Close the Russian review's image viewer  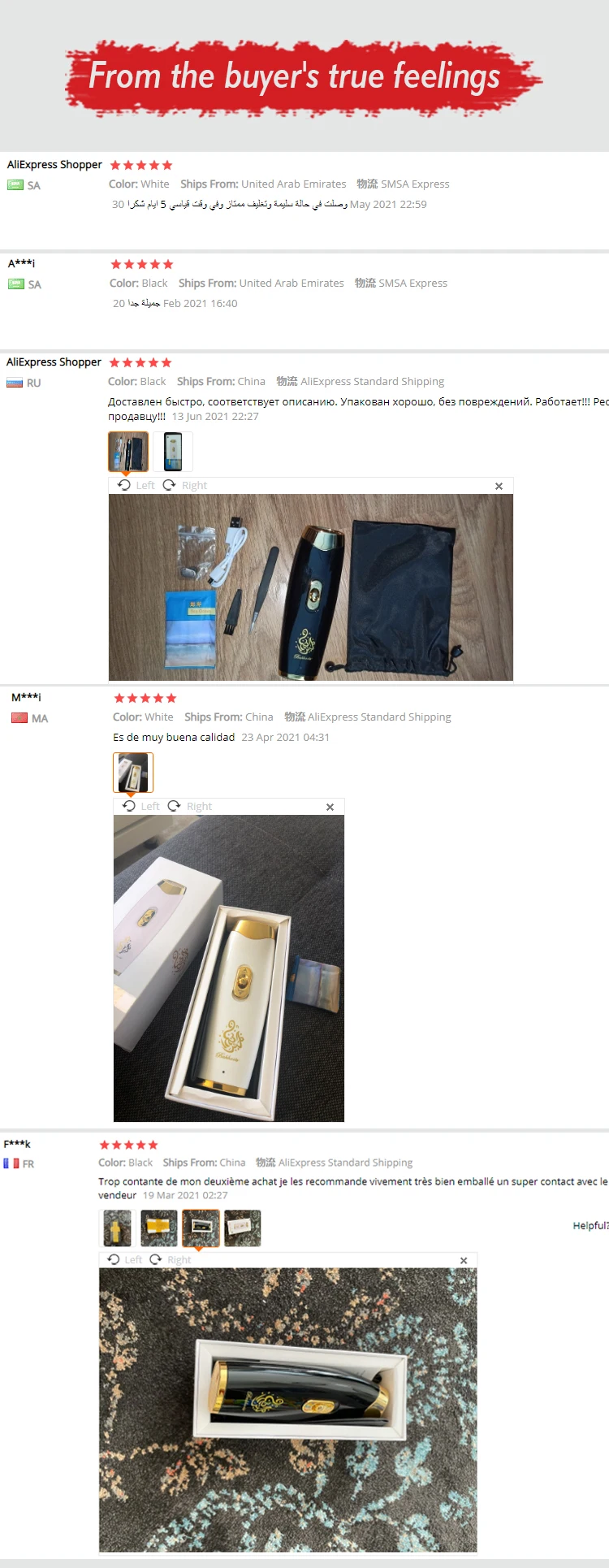point(499,485)
